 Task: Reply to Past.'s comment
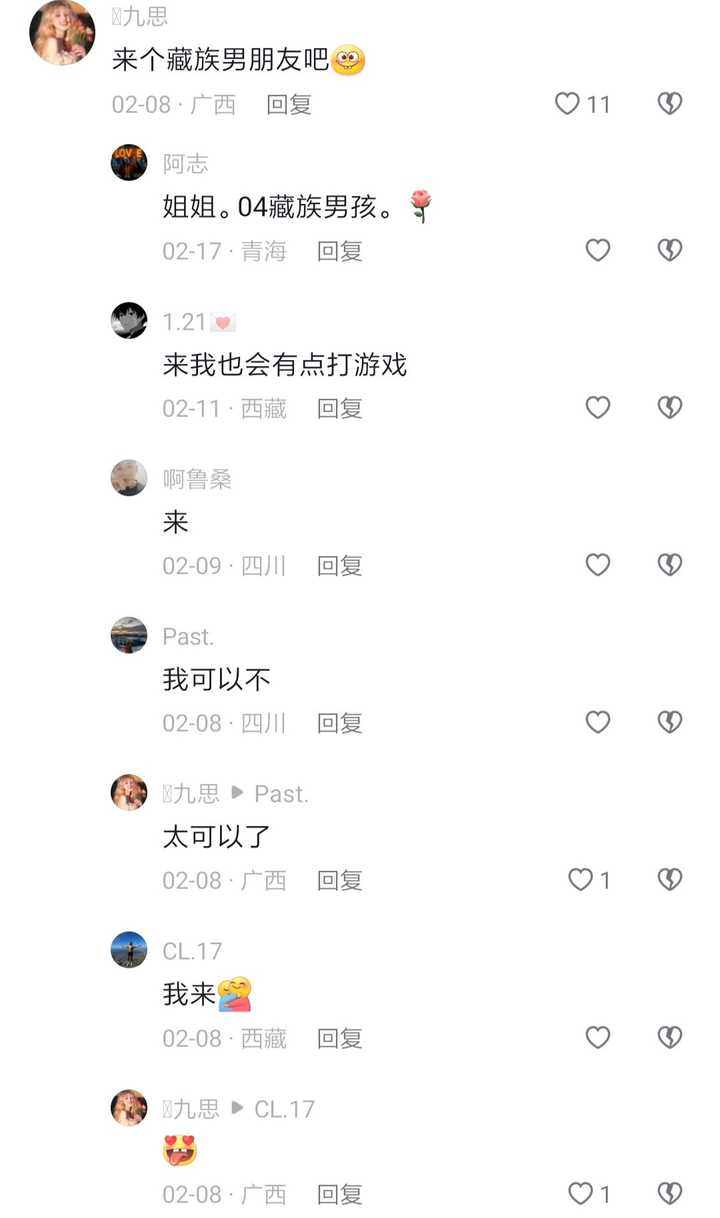coord(340,722)
